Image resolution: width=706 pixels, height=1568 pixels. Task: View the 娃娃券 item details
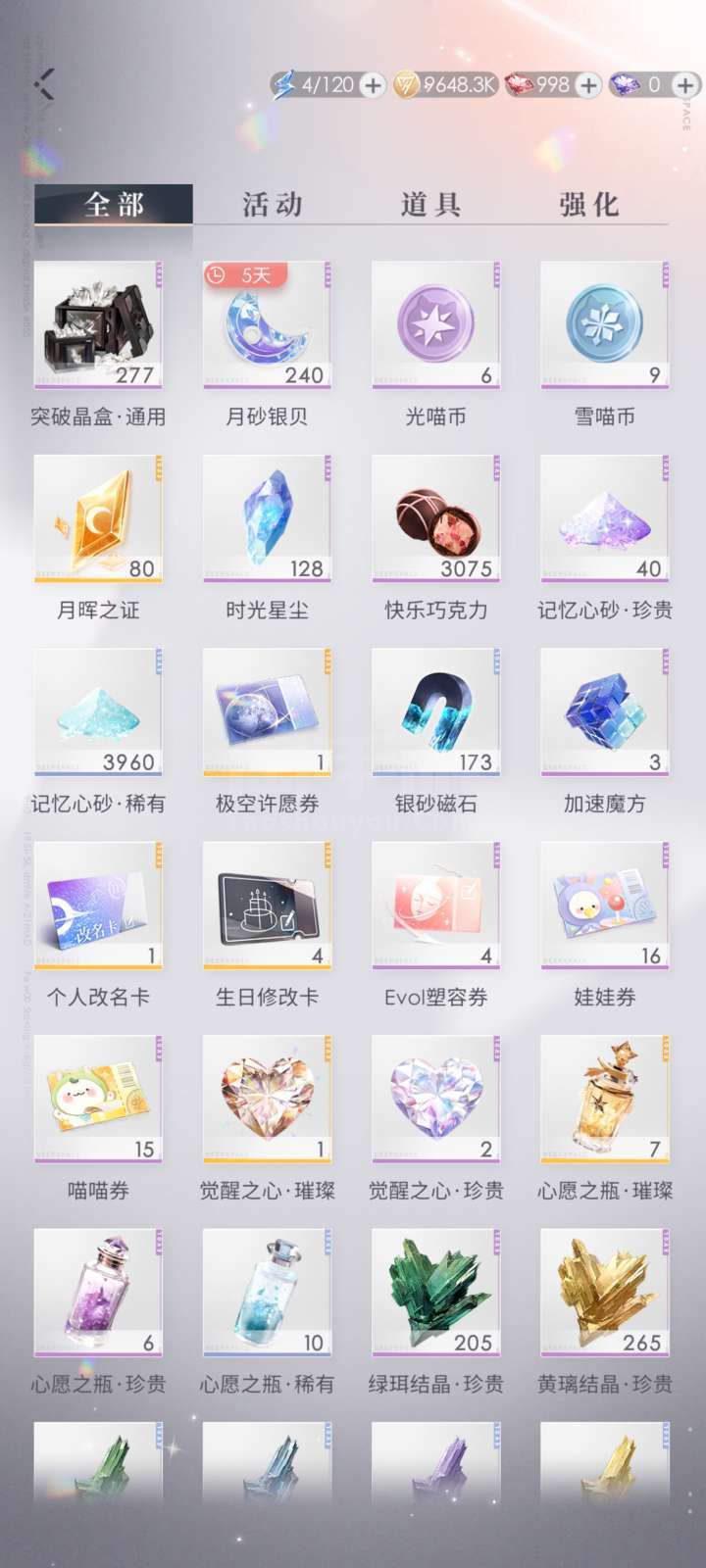click(x=604, y=906)
